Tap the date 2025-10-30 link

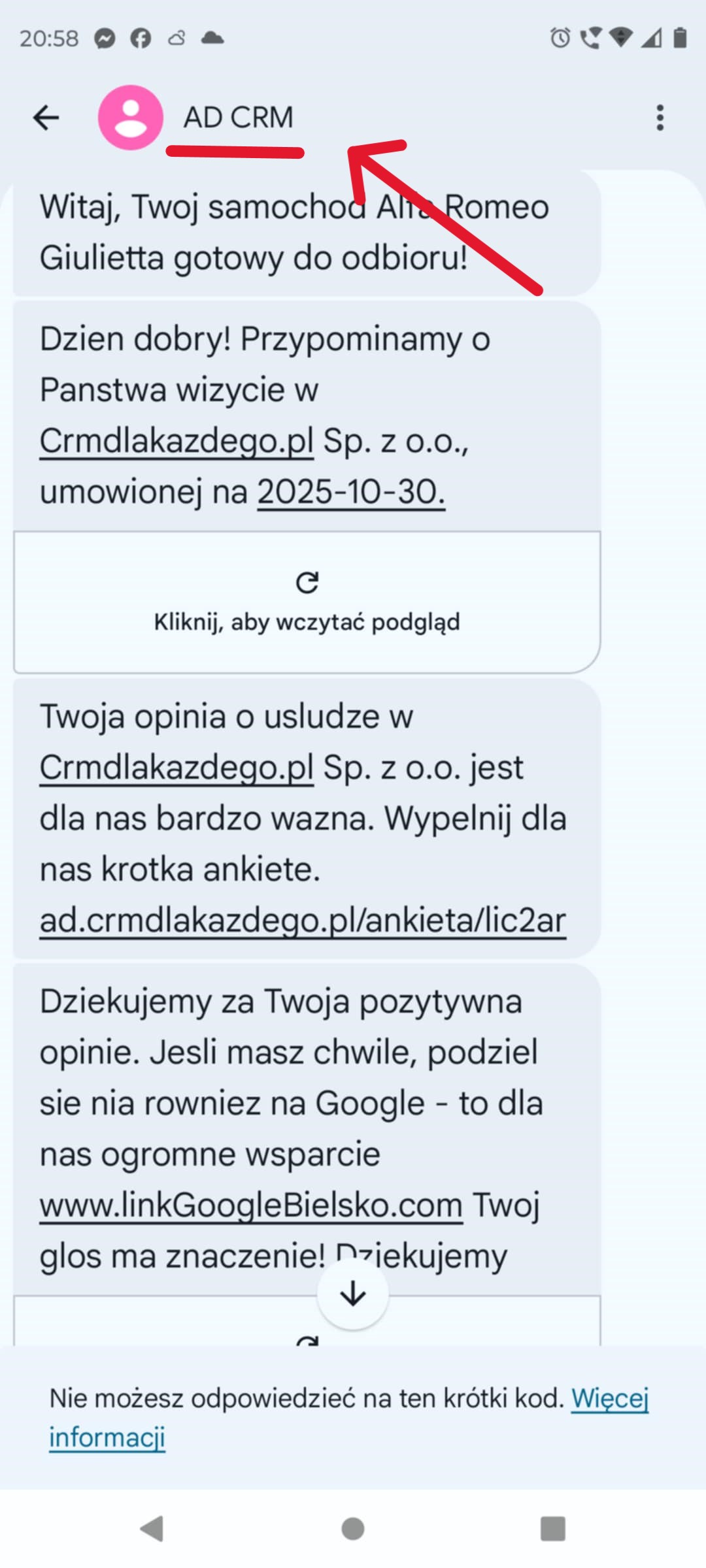pyautogui.click(x=351, y=491)
